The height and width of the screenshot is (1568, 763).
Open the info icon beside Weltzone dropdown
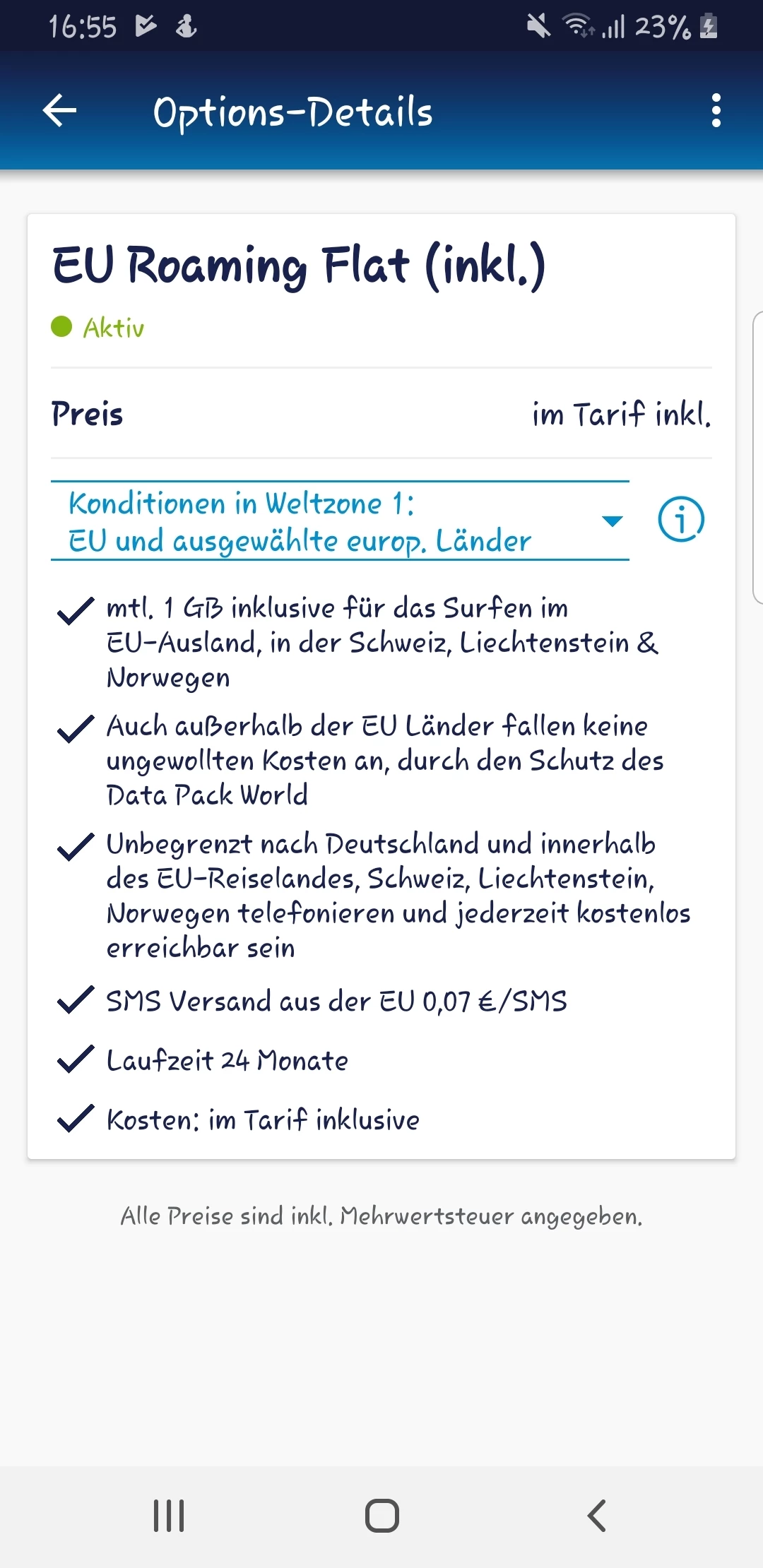click(681, 520)
